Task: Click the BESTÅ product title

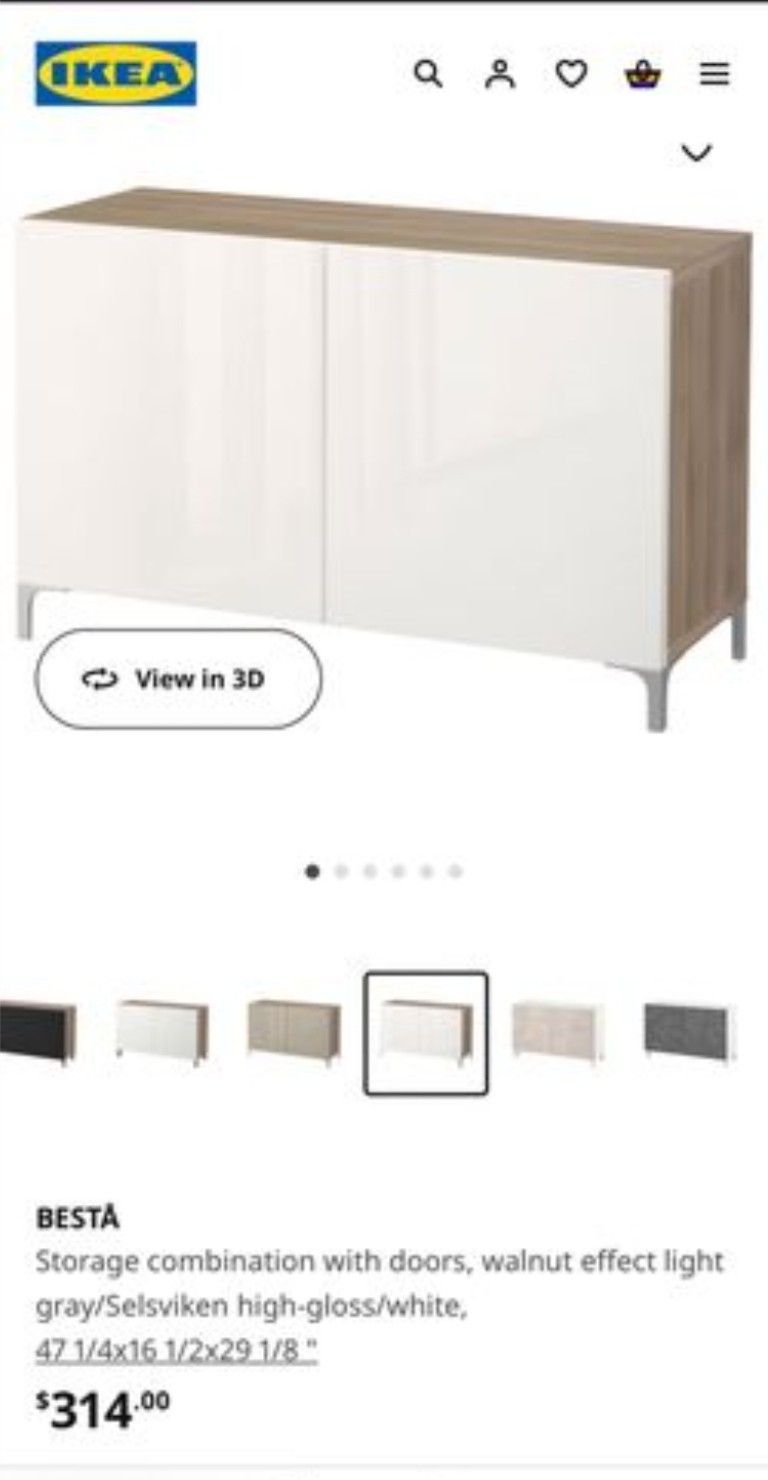Action: (80, 1217)
